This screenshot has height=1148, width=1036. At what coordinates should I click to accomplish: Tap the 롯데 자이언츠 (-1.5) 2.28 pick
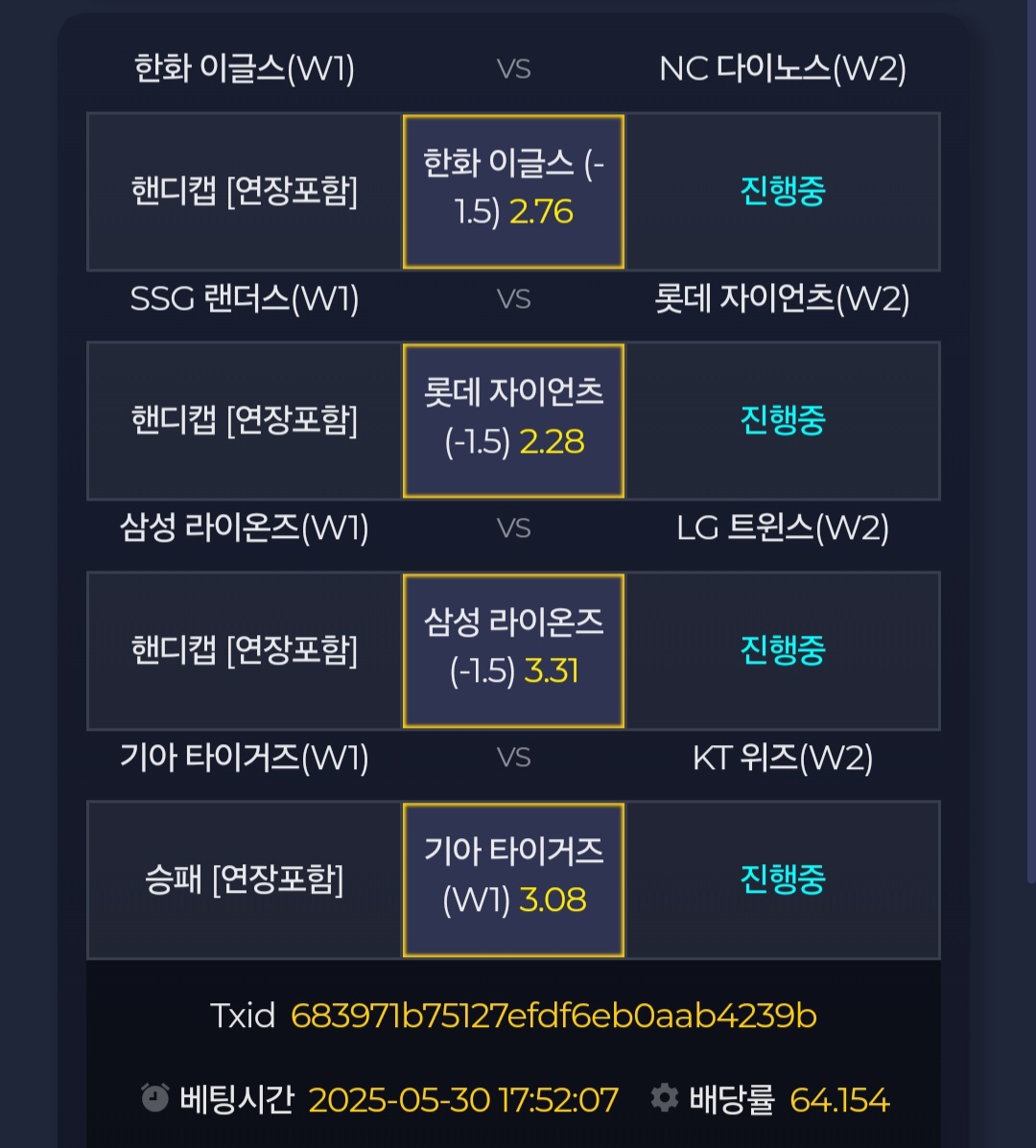[513, 420]
